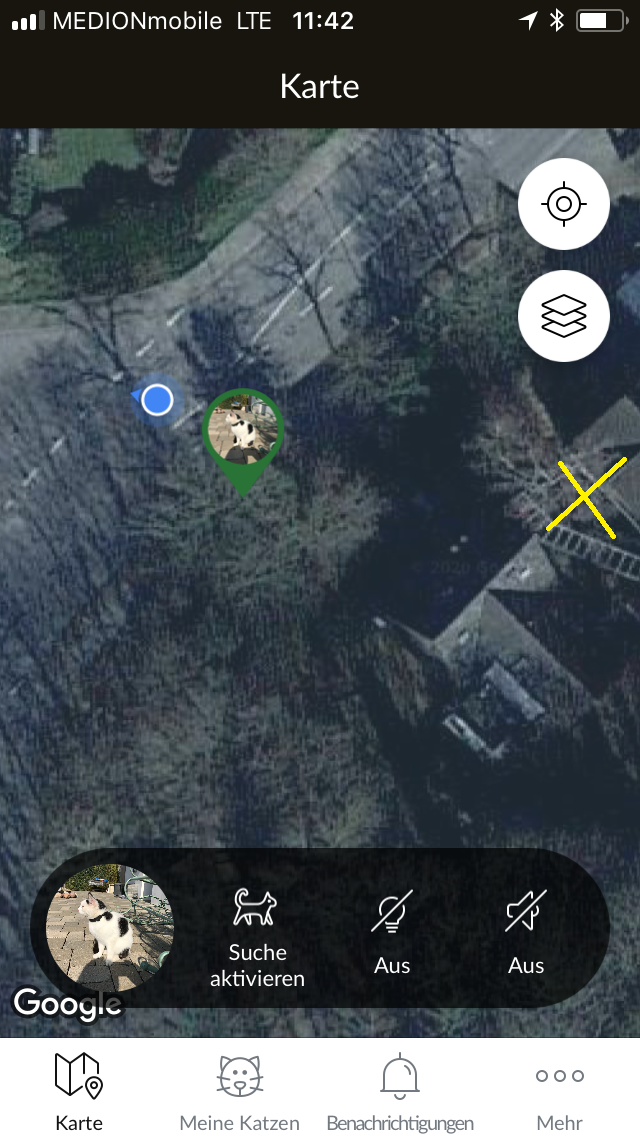This screenshot has width=640, height=1136.
Task: Open the Benachrichtigungen tab
Action: pos(400,1090)
